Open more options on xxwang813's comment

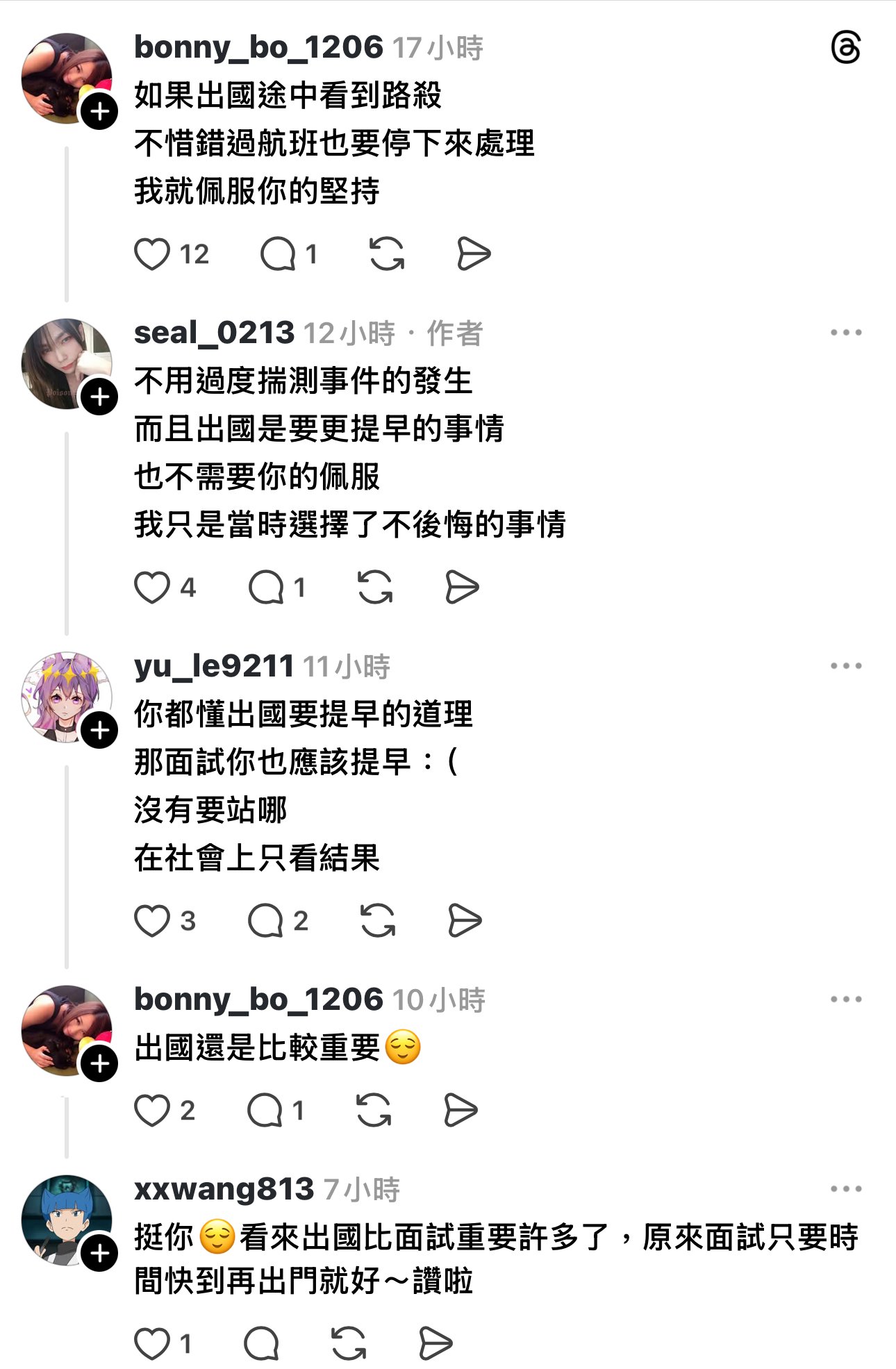[845, 1190]
